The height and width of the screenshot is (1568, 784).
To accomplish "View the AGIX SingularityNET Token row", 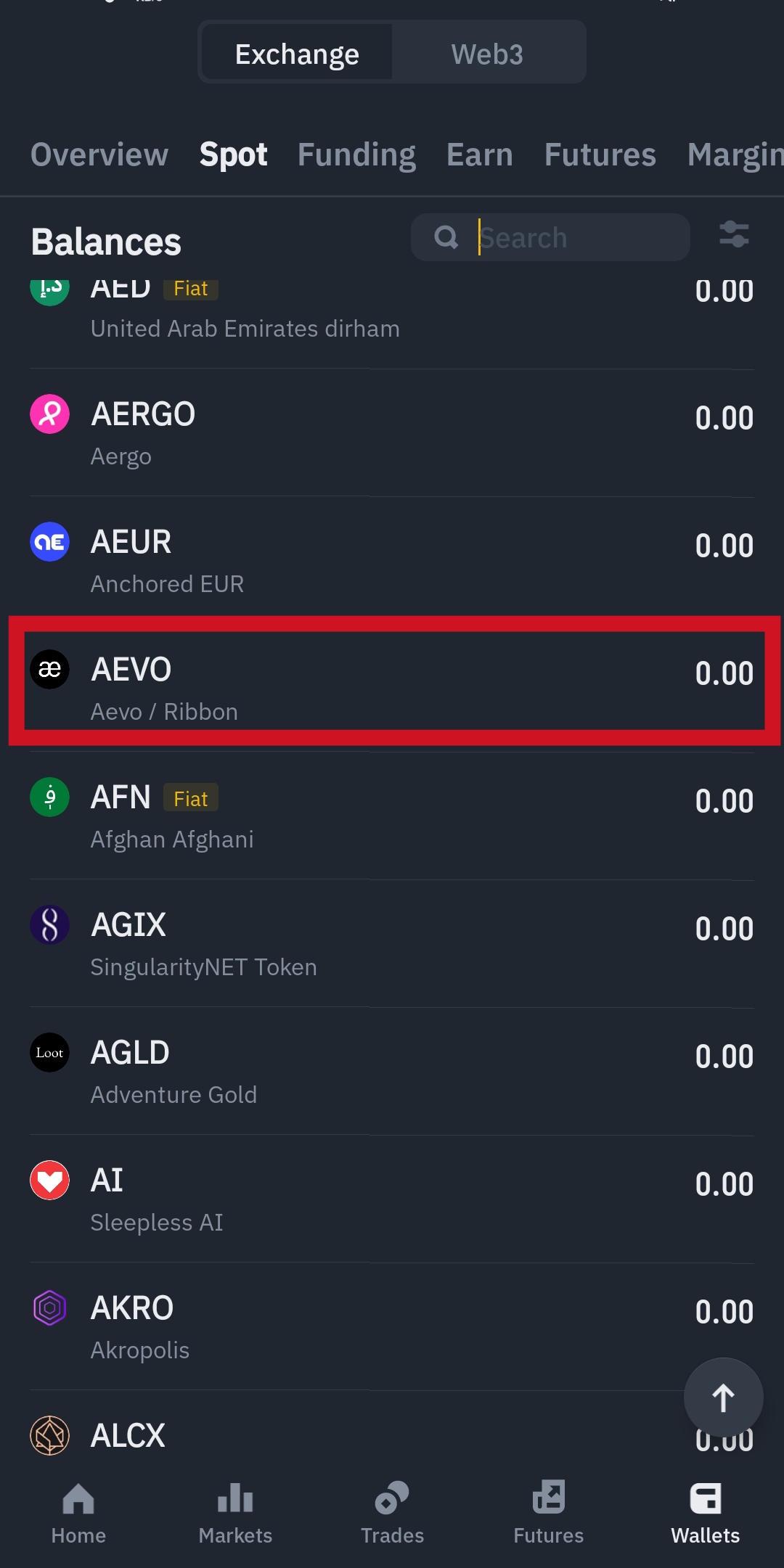I will click(392, 944).
